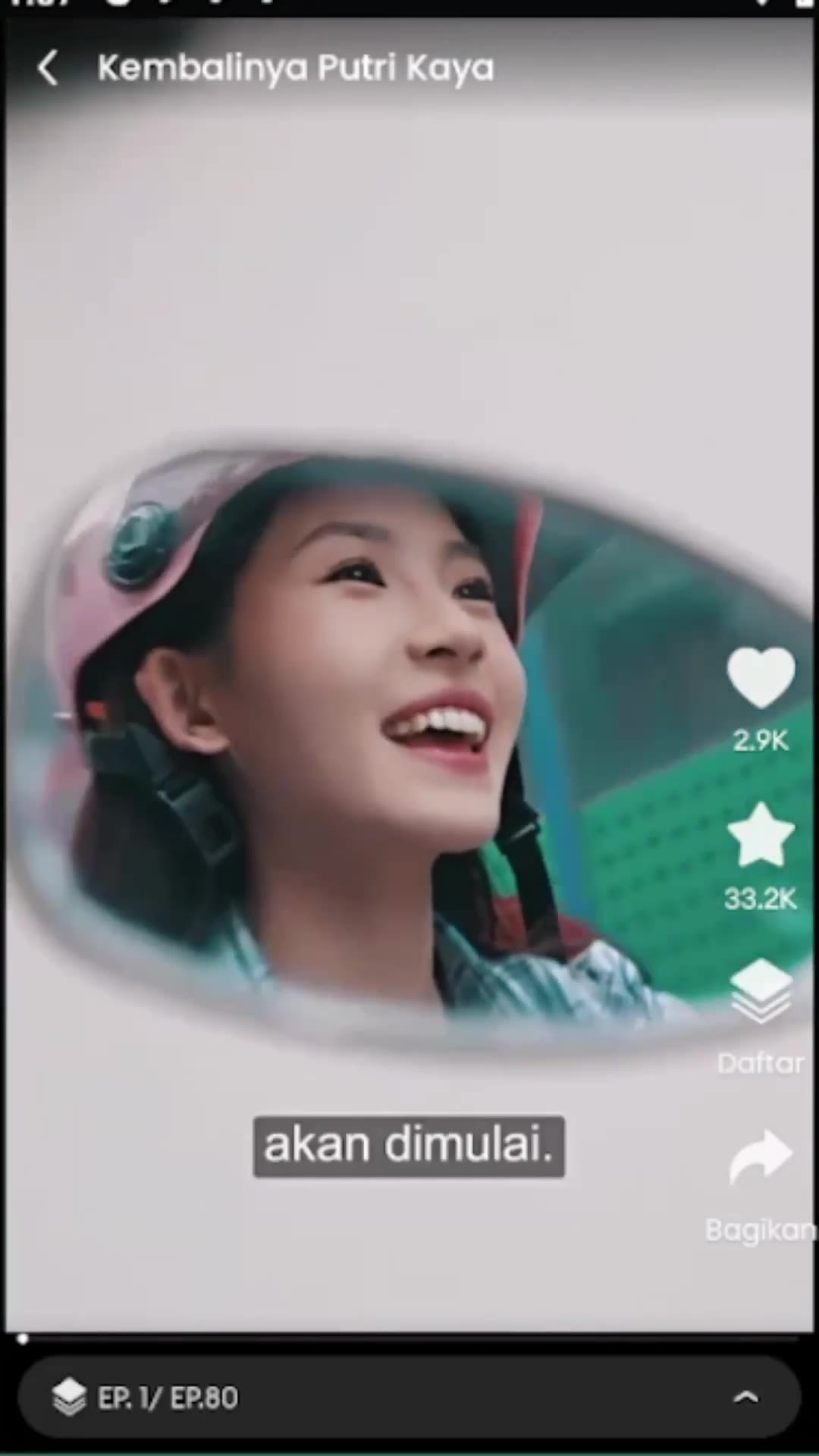
Task: Open the Daftar episode list
Action: click(x=761, y=993)
